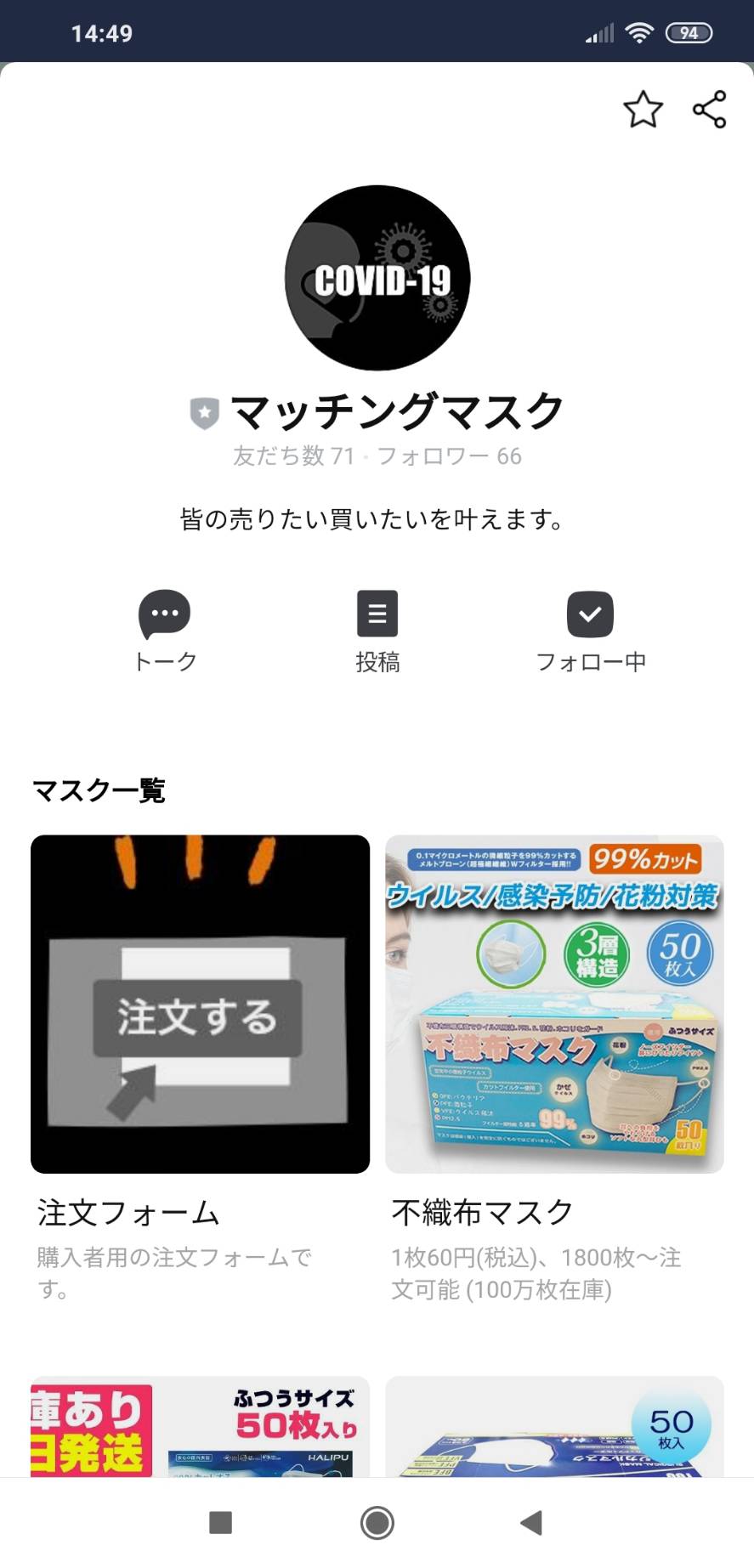Go to the home screen
Viewport: 754px width, 1568px height.
(x=377, y=1523)
